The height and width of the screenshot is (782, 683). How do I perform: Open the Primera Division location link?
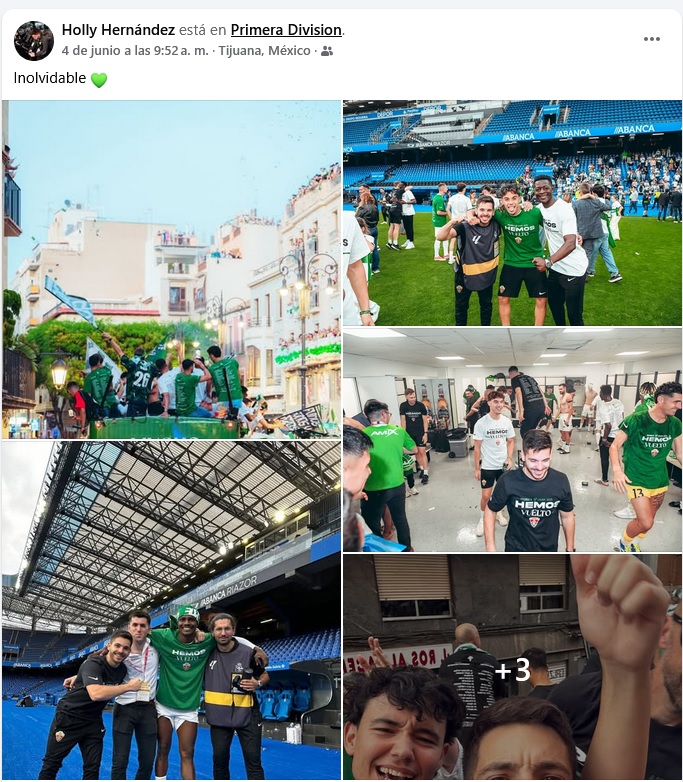click(286, 30)
